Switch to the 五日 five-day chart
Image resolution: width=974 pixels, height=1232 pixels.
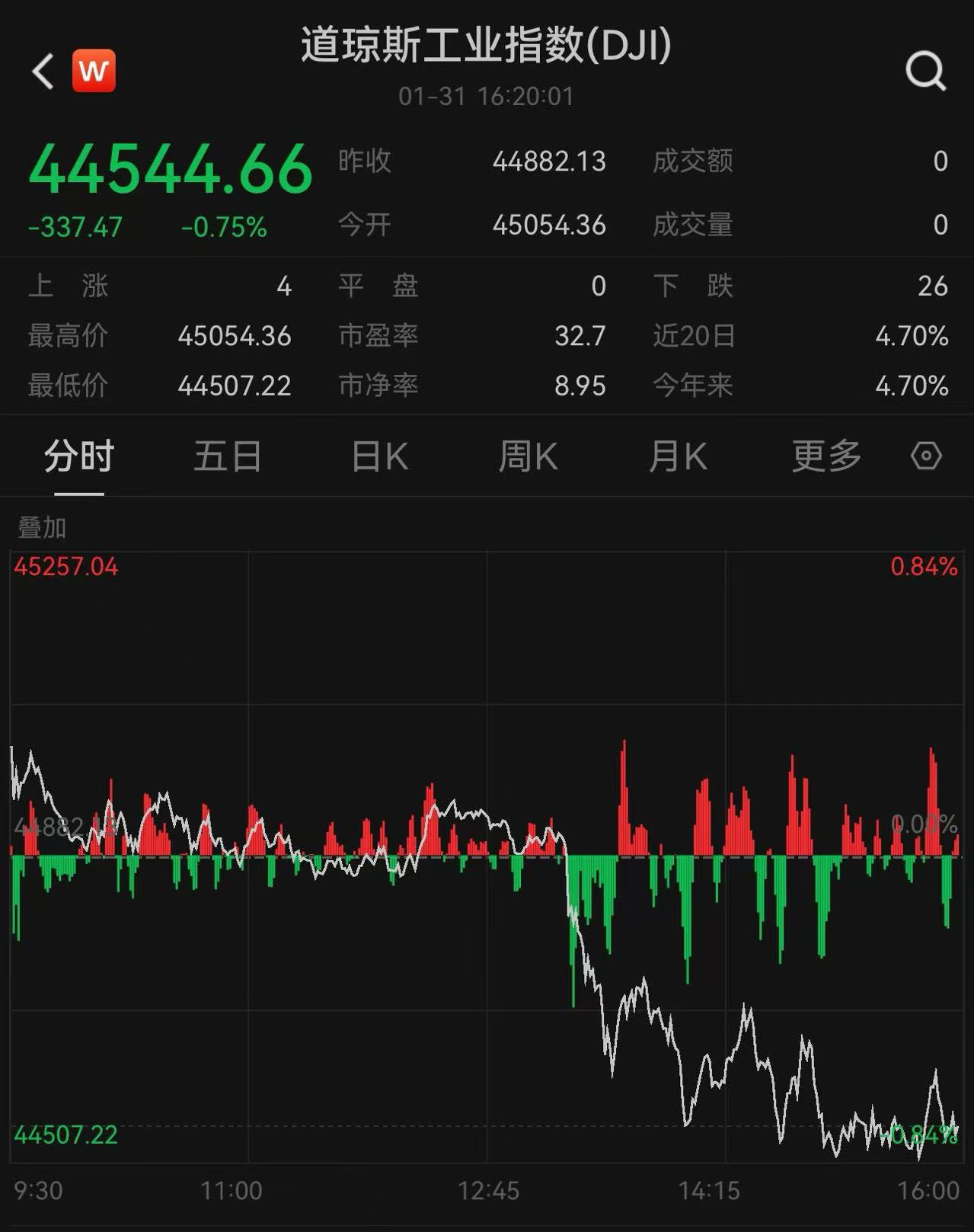pos(228,457)
